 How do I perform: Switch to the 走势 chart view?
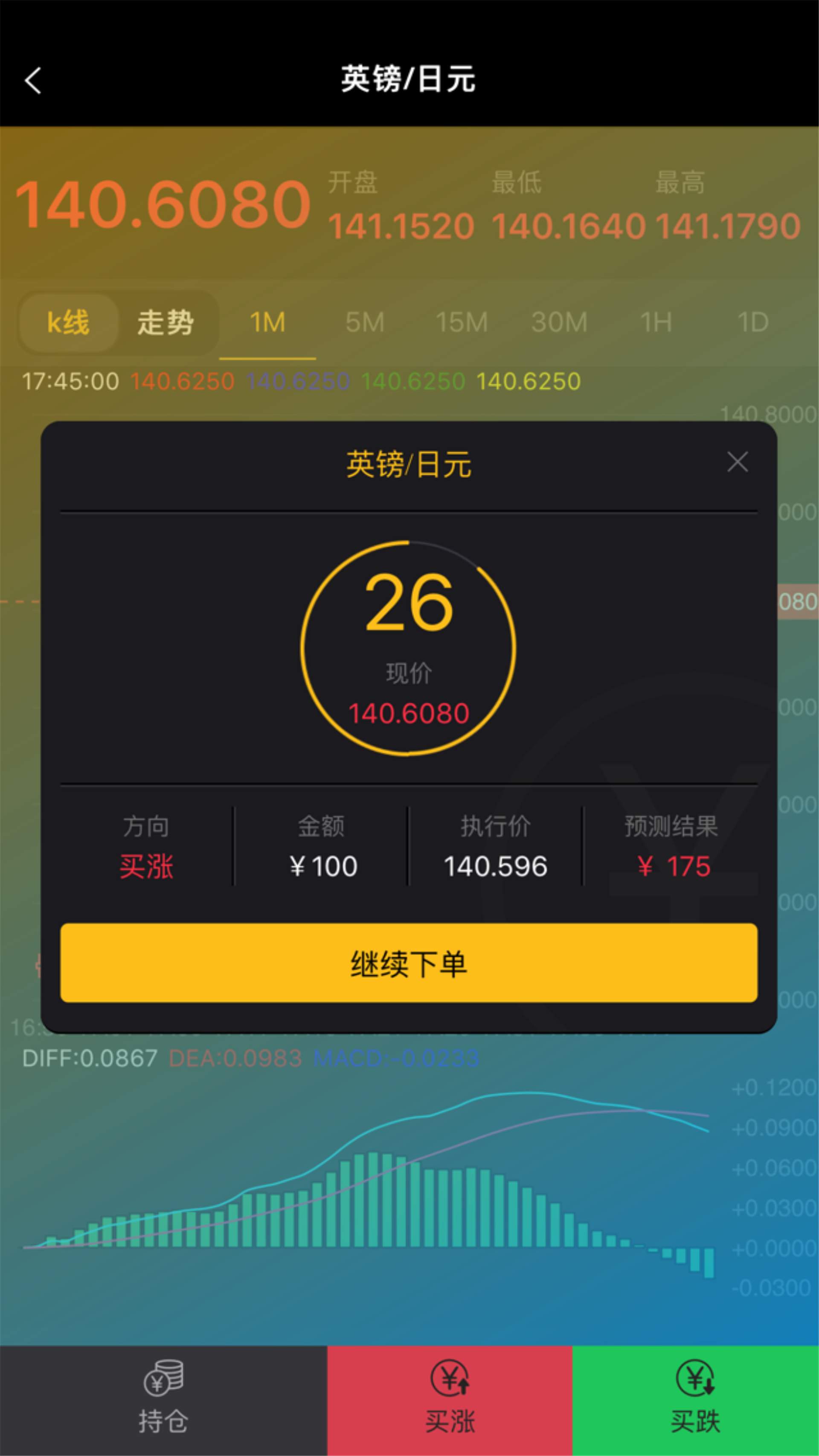click(x=166, y=323)
